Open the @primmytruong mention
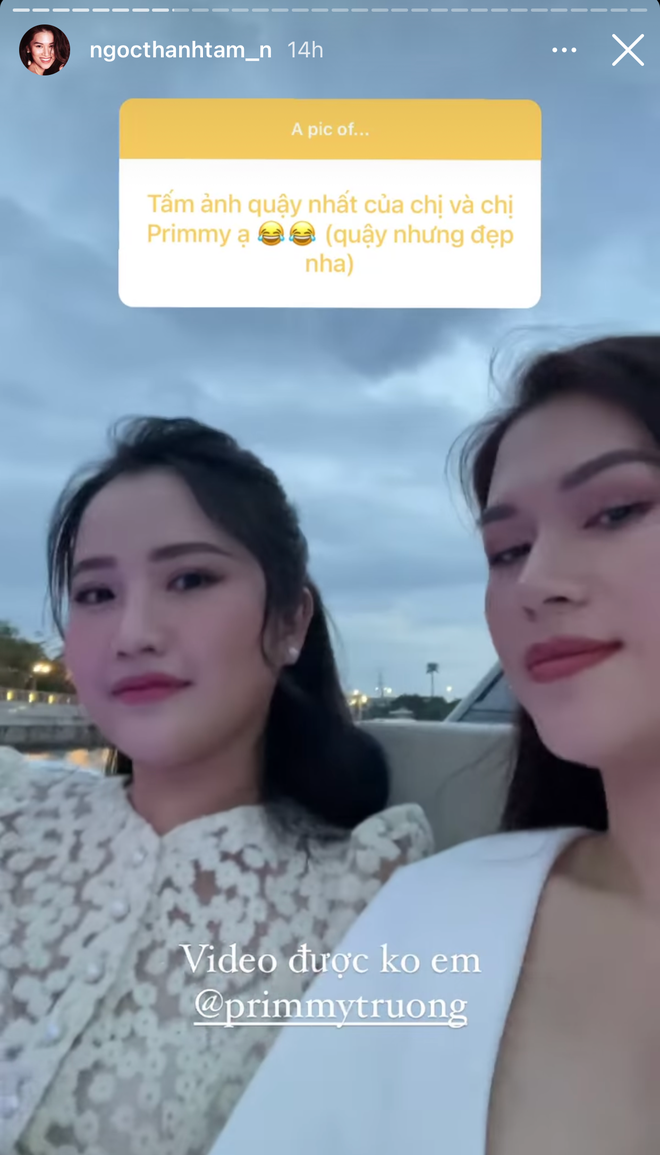The width and height of the screenshot is (660, 1155). coord(331,1007)
